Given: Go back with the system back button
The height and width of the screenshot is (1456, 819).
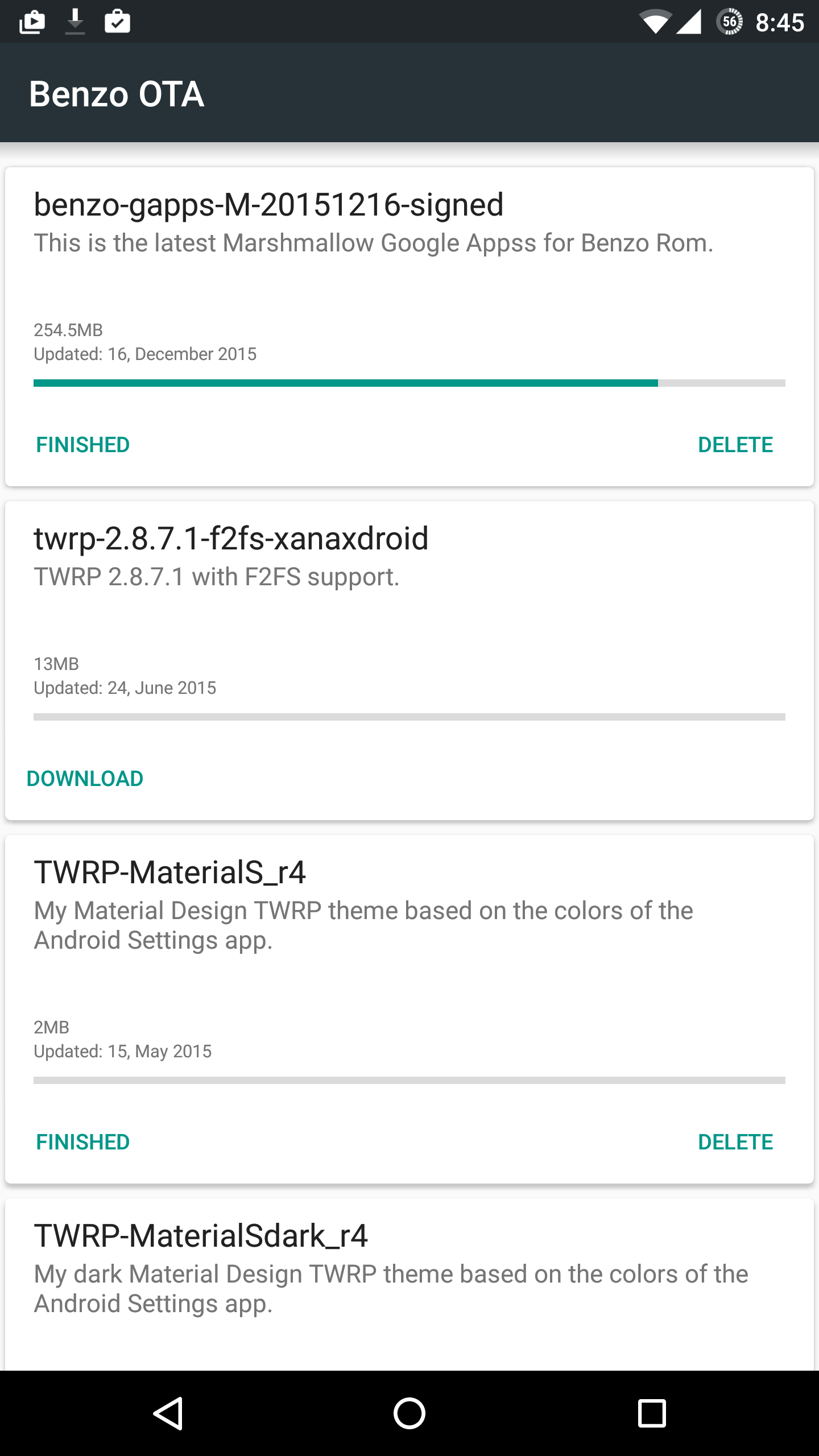Looking at the screenshot, I should (168, 1413).
